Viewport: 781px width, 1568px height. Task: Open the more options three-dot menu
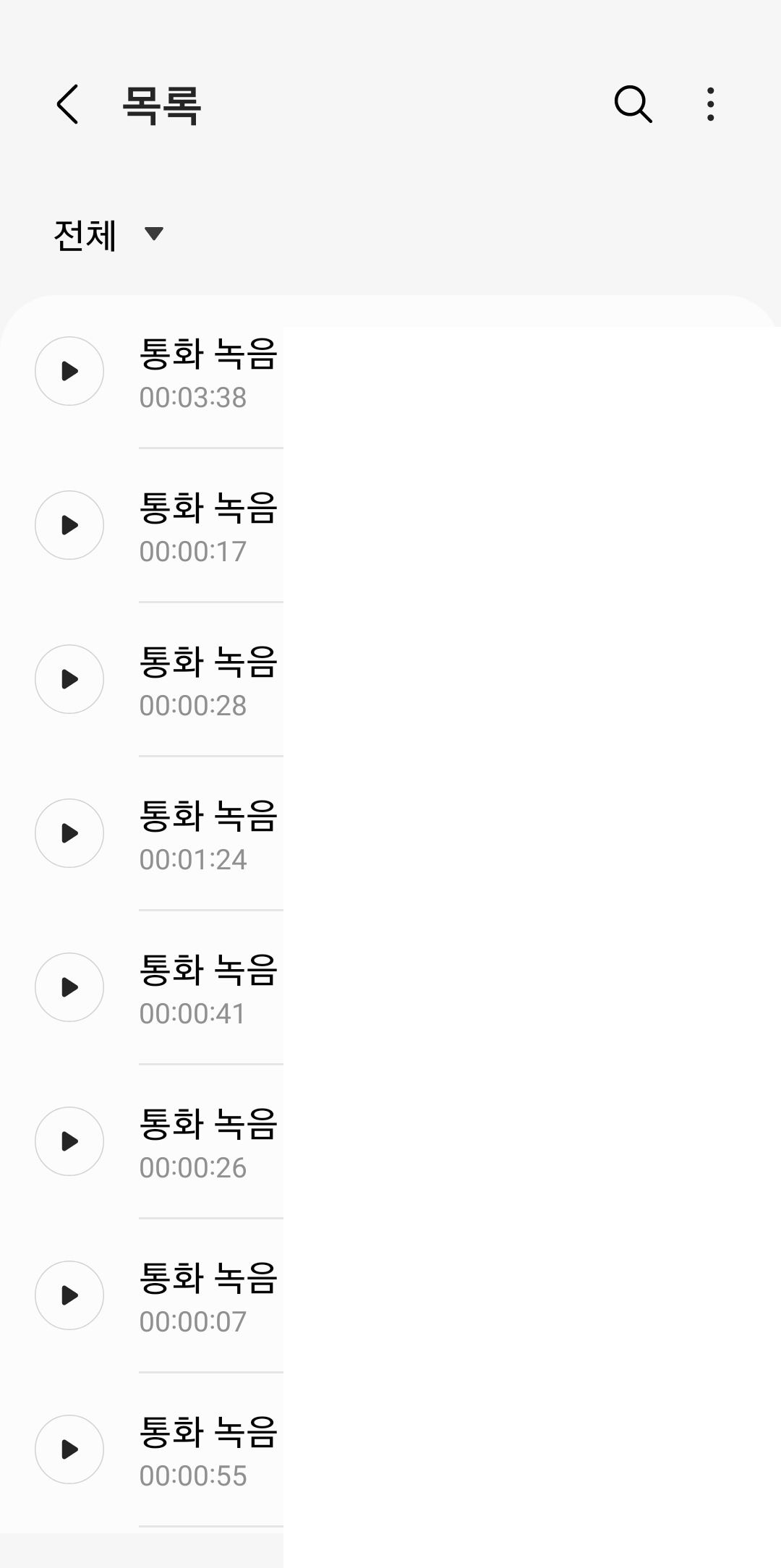tap(710, 103)
